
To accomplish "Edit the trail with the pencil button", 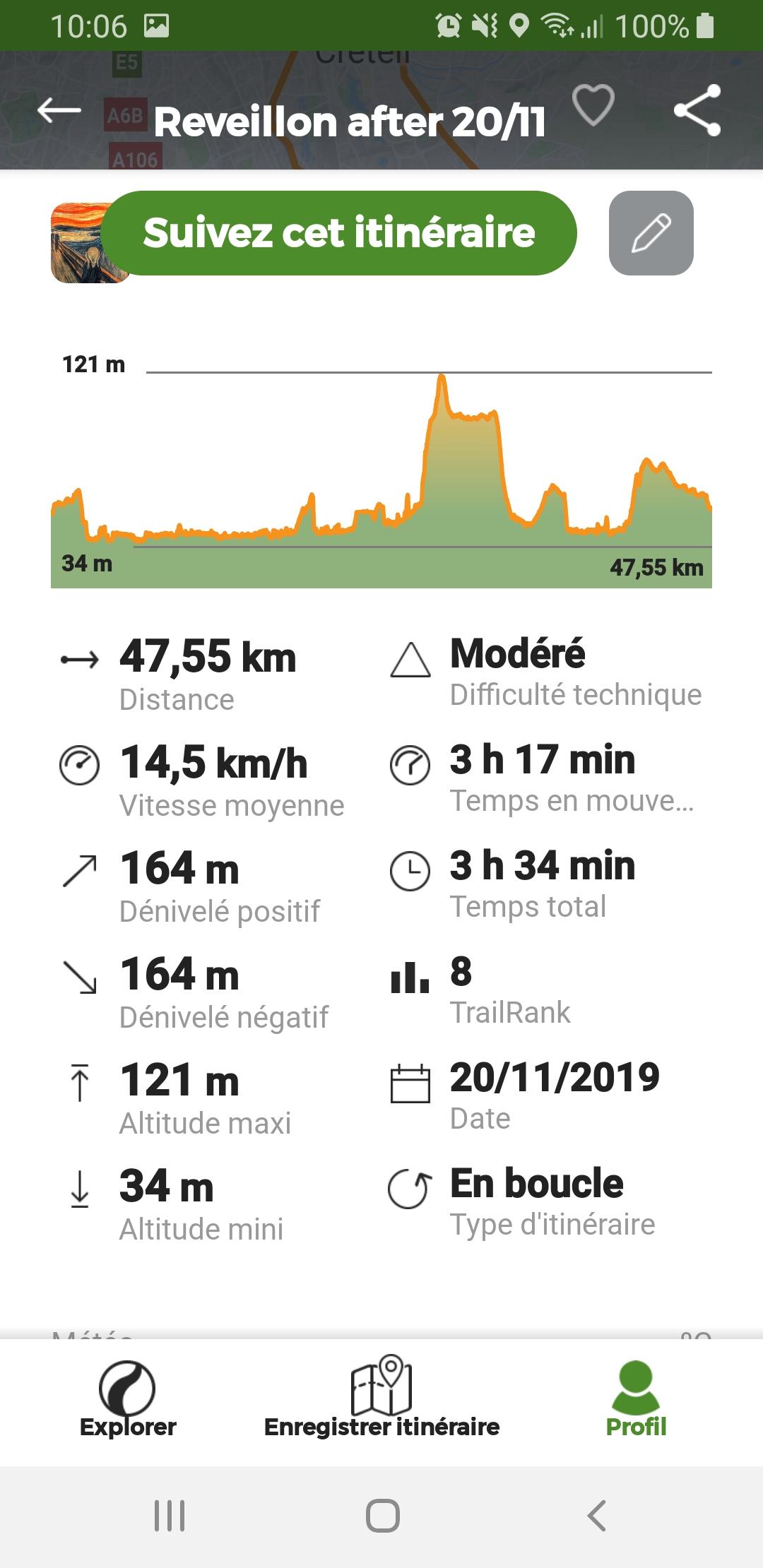I will (x=651, y=233).
